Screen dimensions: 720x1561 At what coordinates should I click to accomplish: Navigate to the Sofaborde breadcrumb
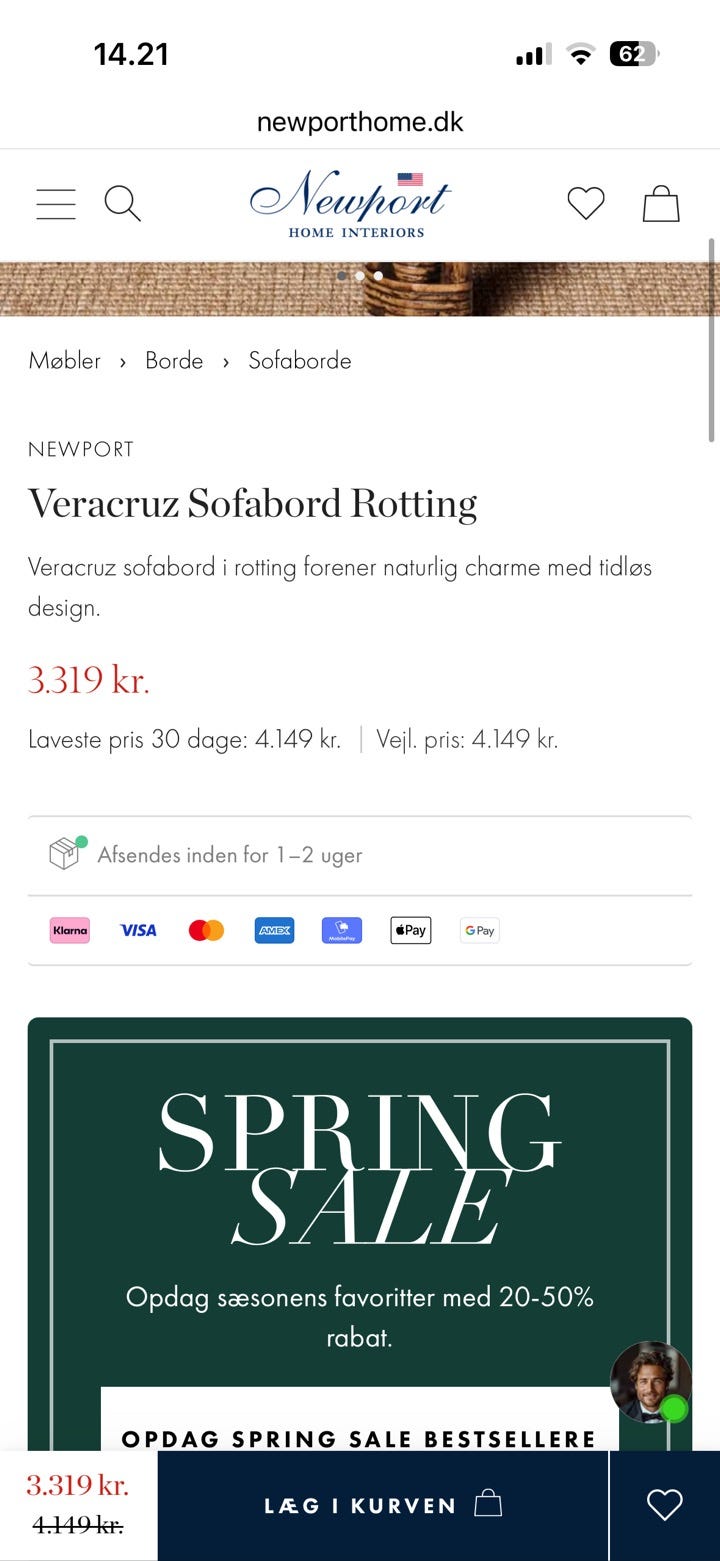(x=300, y=361)
